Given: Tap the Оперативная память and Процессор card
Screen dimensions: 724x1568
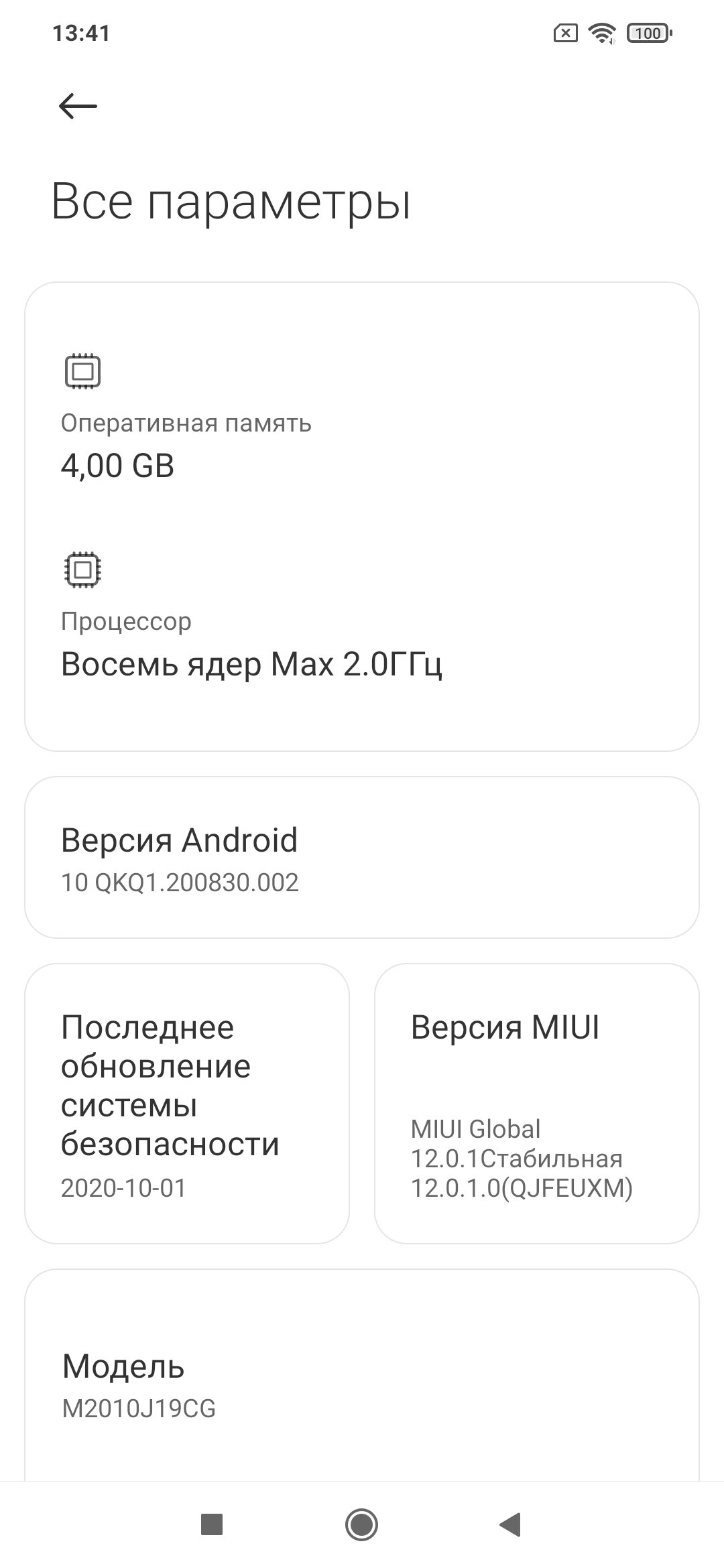Looking at the screenshot, I should coord(362,517).
